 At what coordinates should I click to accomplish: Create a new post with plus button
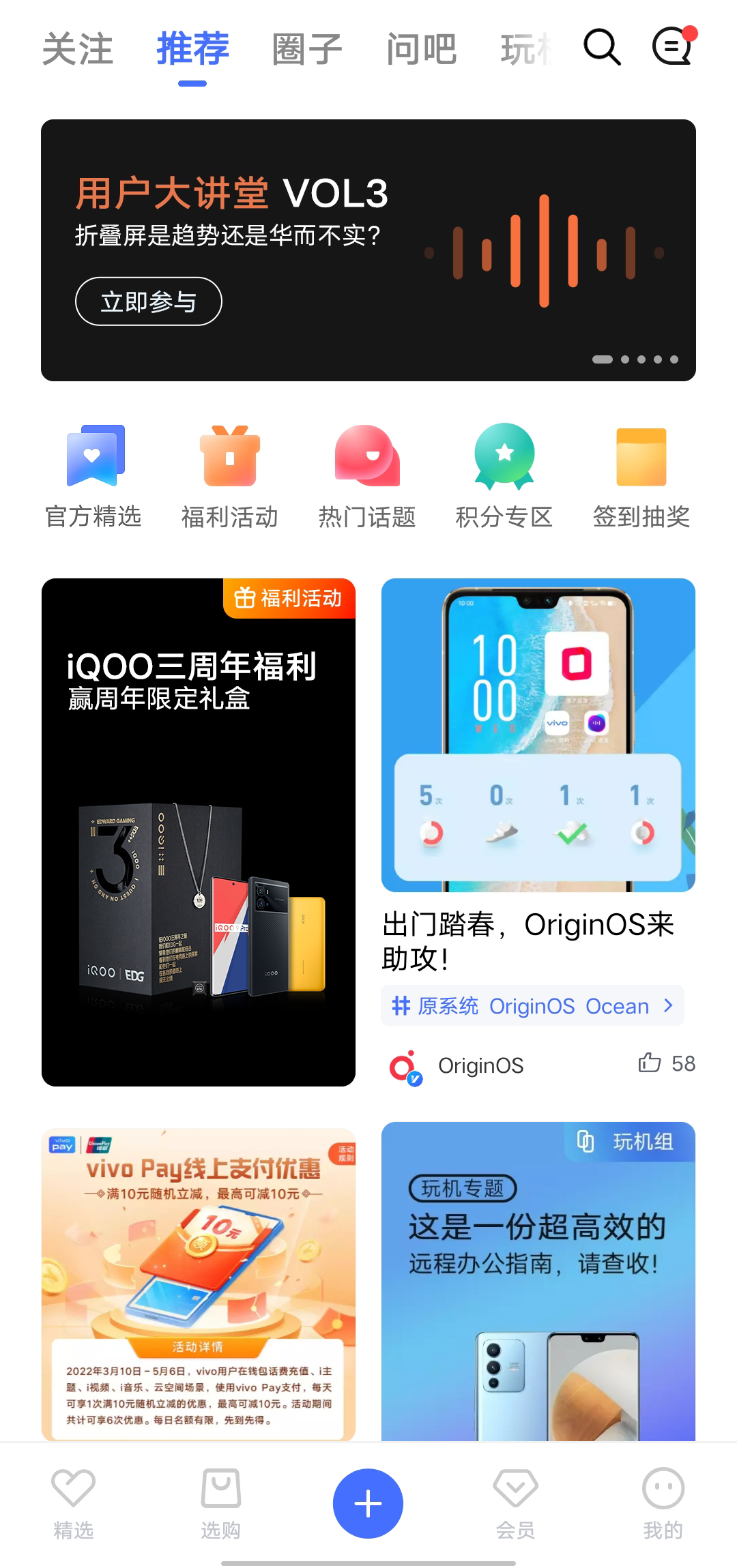click(368, 1503)
